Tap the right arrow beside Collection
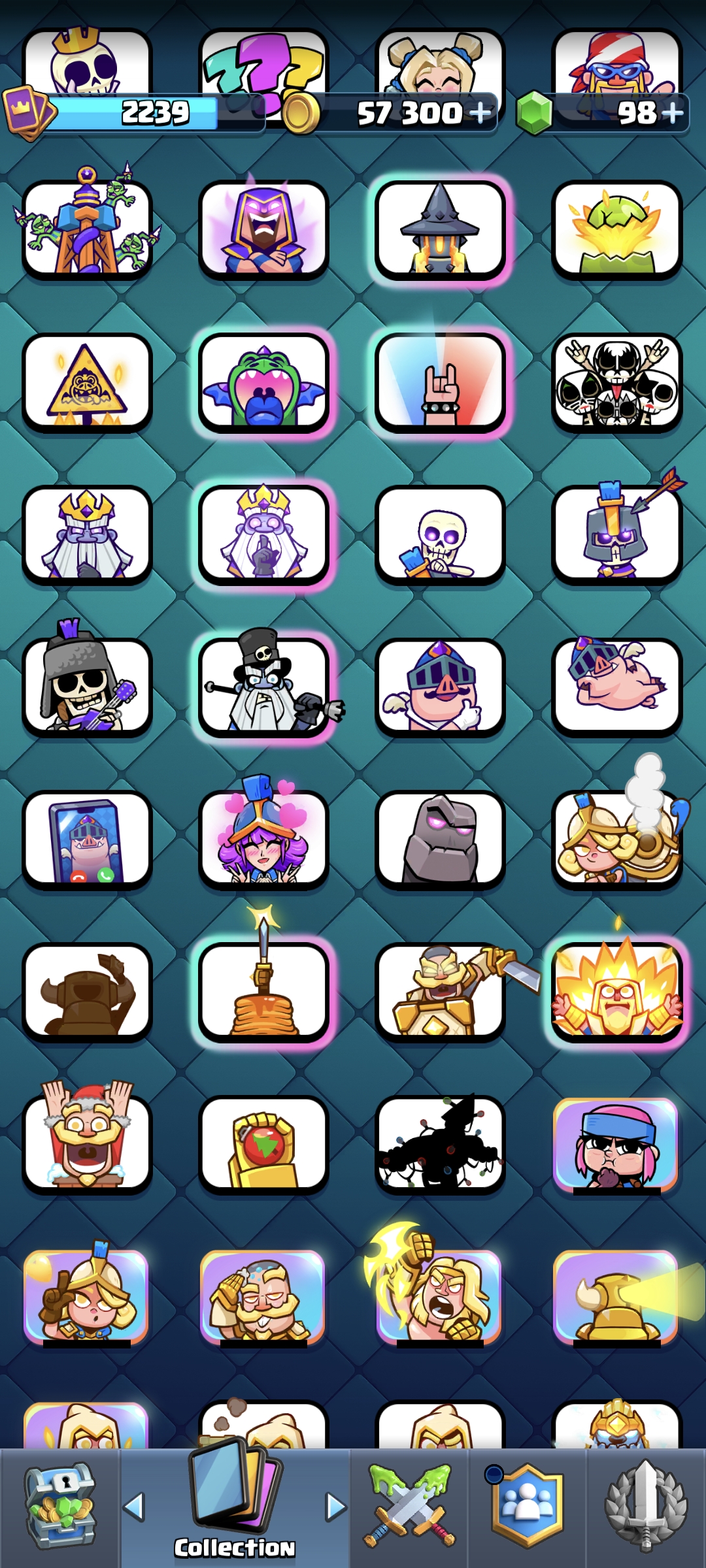This screenshot has height=1568, width=706. pyautogui.click(x=336, y=1507)
